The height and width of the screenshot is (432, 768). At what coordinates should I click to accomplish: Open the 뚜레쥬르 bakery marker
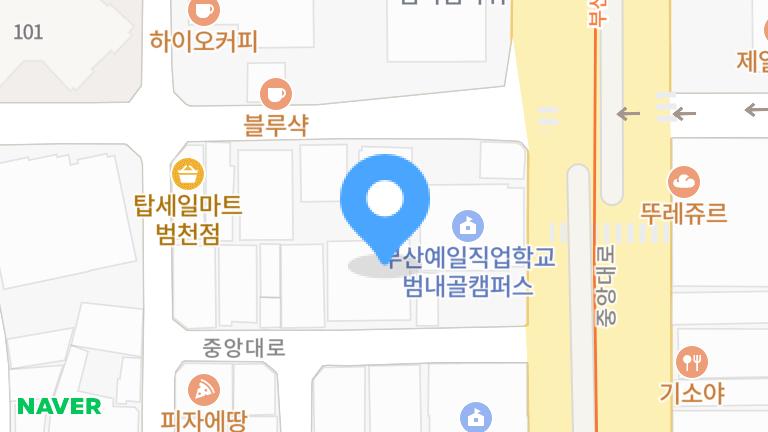[685, 182]
